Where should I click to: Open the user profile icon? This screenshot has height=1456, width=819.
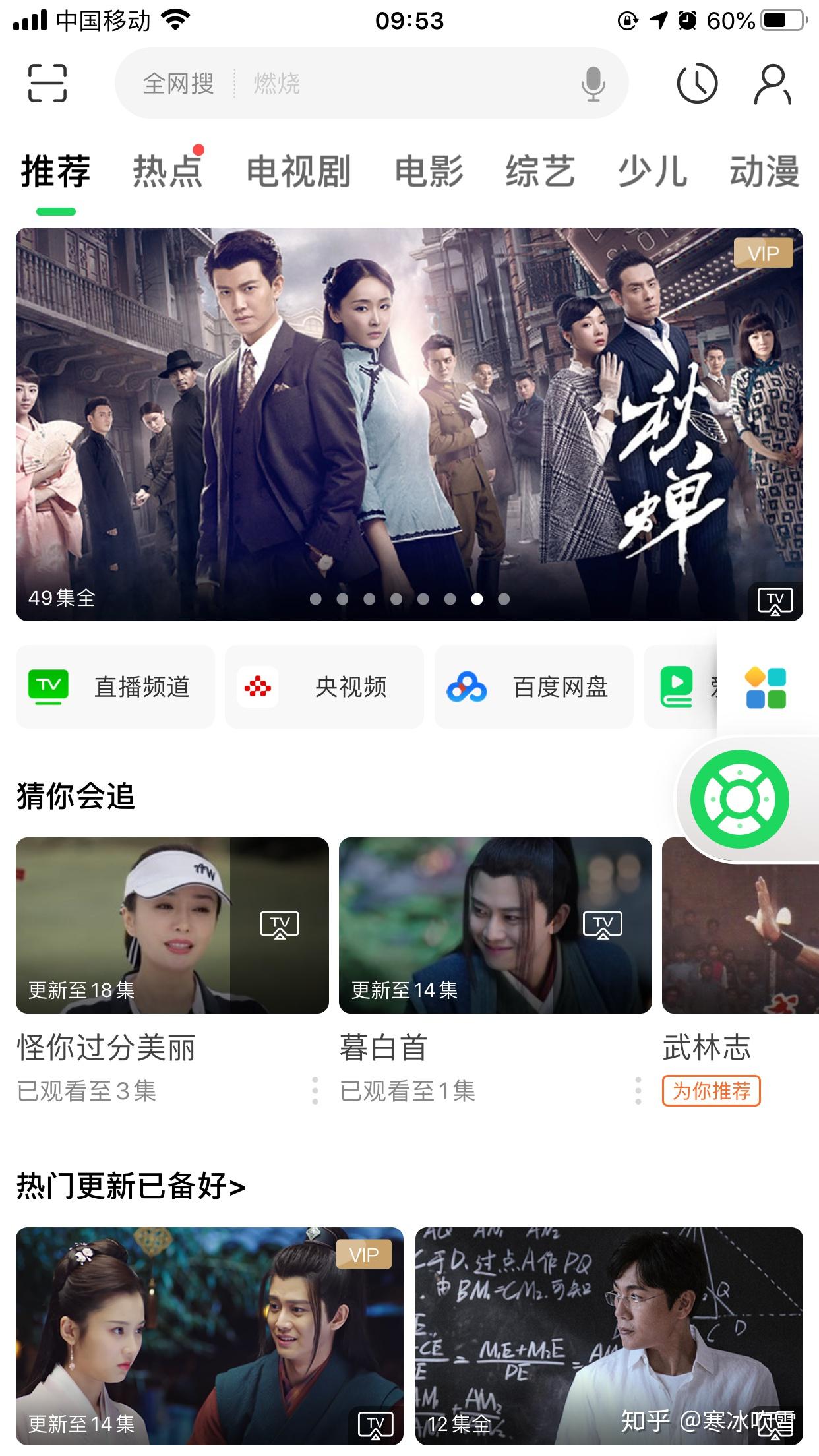pyautogui.click(x=772, y=83)
